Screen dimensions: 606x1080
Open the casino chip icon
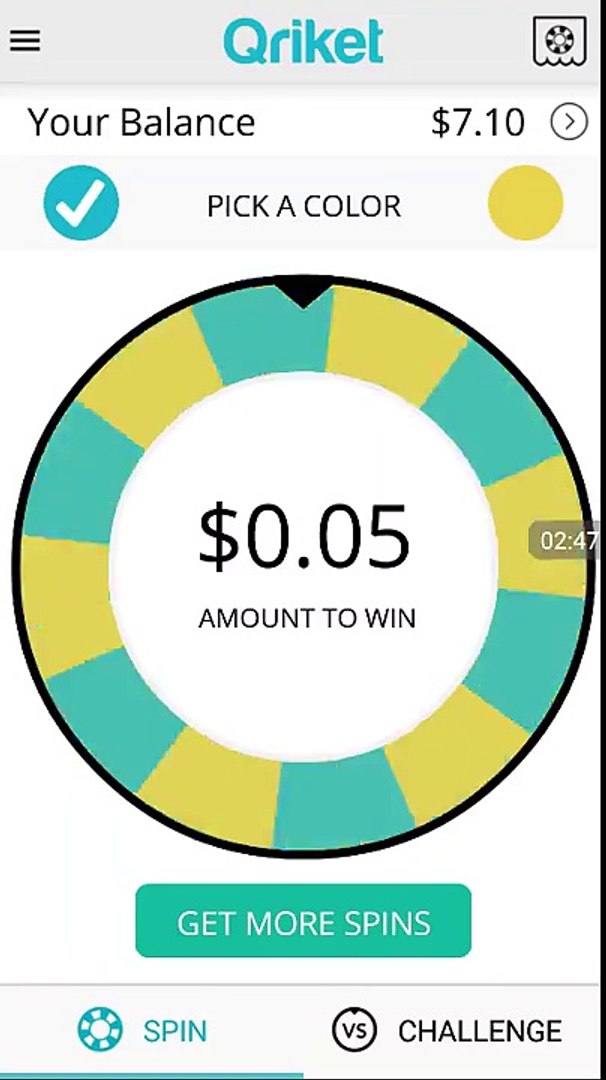558,42
